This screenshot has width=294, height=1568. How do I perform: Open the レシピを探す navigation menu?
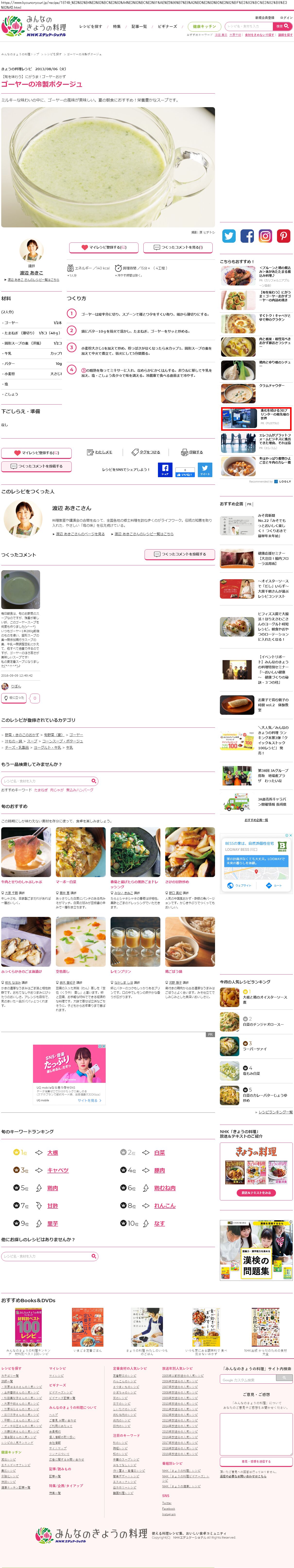click(x=91, y=27)
